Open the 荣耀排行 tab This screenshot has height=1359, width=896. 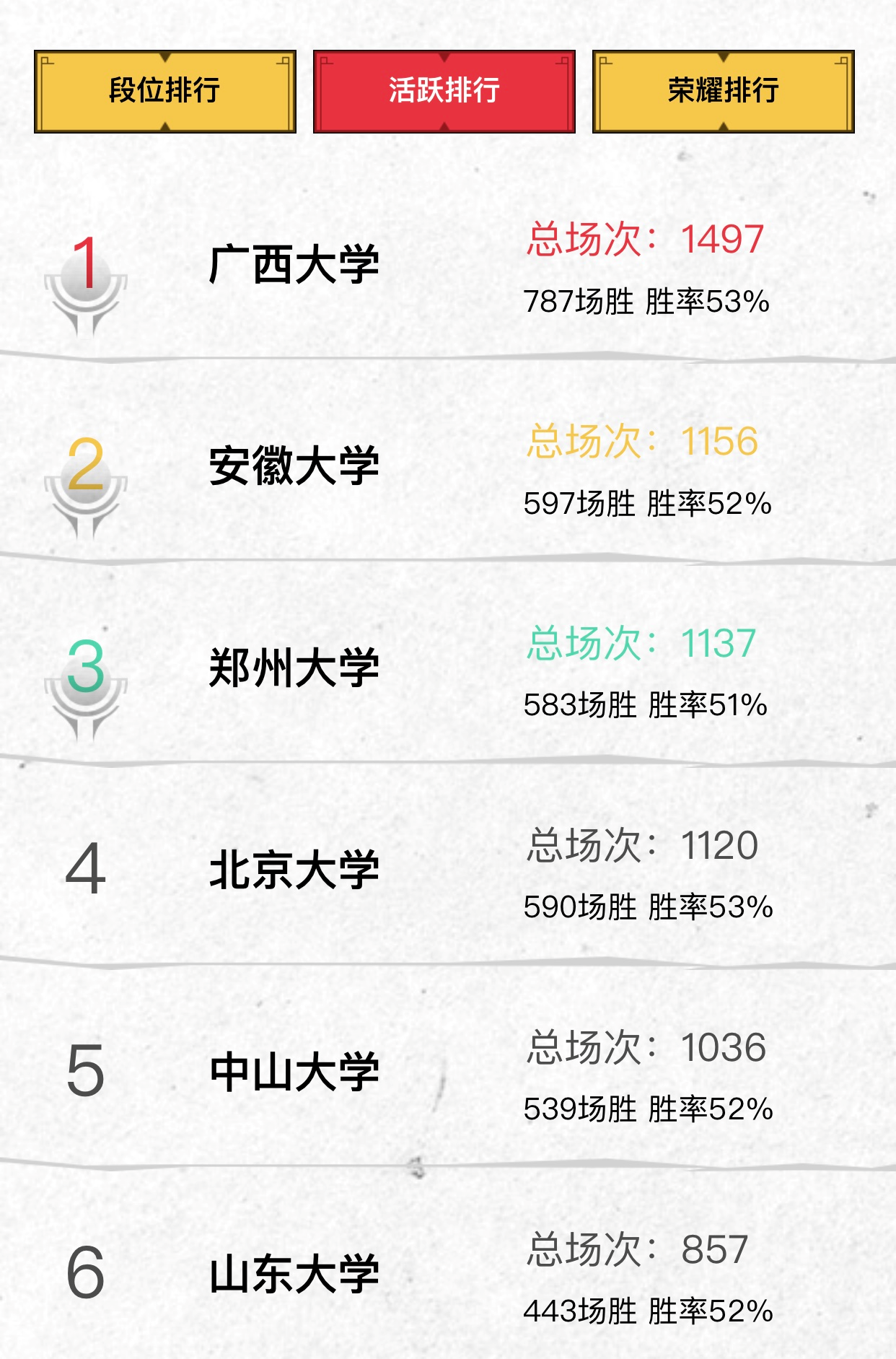point(723,92)
